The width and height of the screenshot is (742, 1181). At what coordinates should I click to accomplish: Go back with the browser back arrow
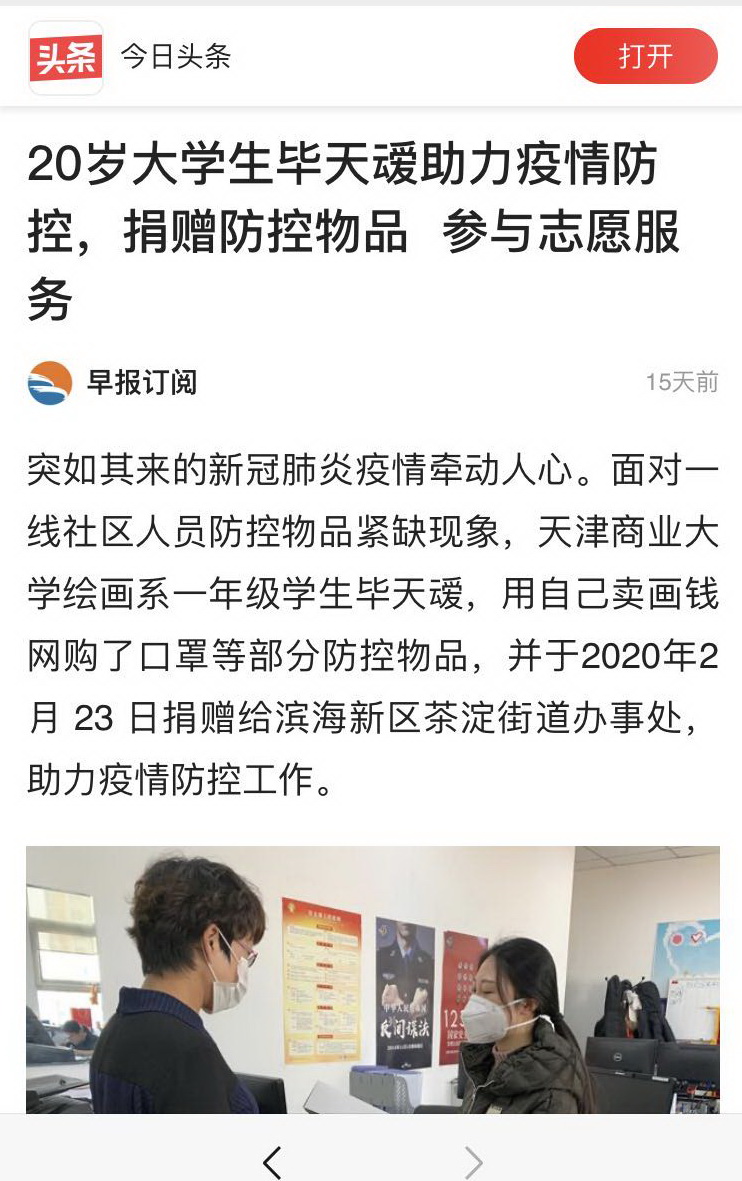tap(272, 1161)
